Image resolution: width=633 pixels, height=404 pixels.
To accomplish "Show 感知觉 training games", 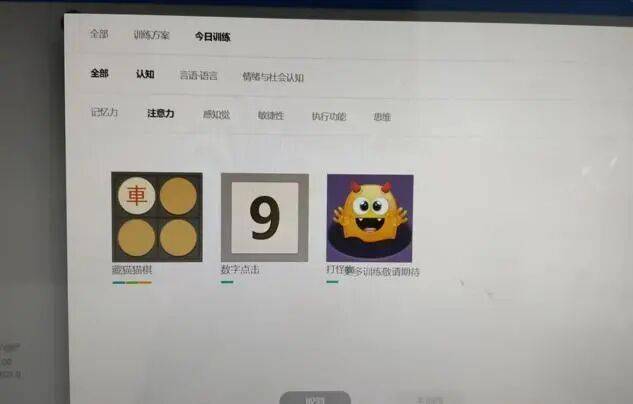I will tap(216, 115).
